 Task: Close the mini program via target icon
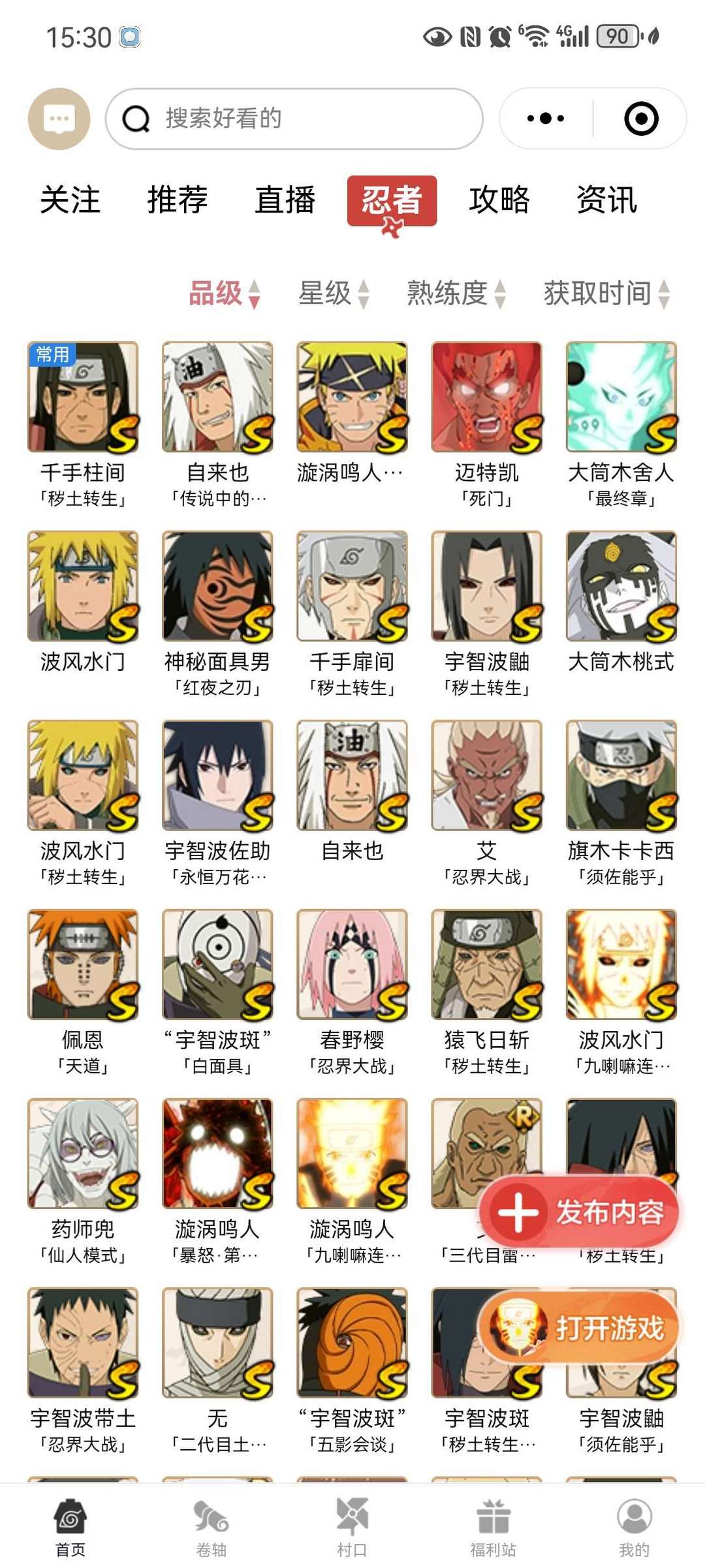pyautogui.click(x=641, y=119)
